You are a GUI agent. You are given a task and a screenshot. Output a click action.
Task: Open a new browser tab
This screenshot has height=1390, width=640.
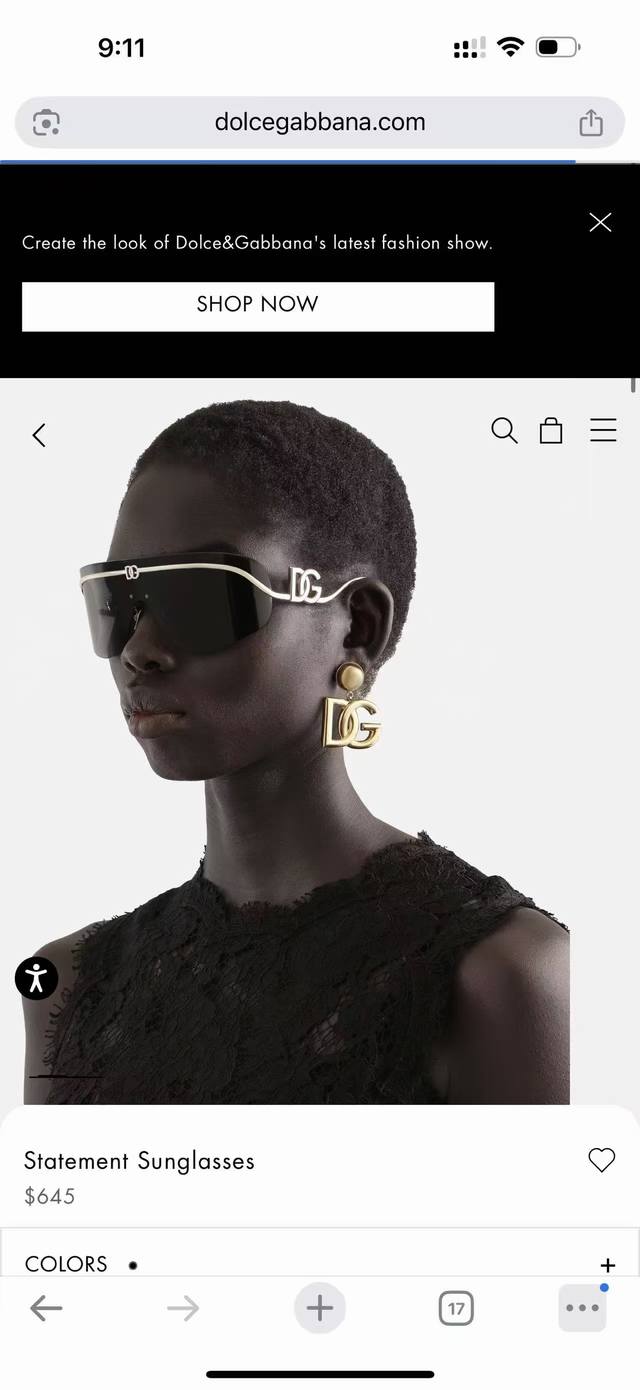tap(320, 1308)
